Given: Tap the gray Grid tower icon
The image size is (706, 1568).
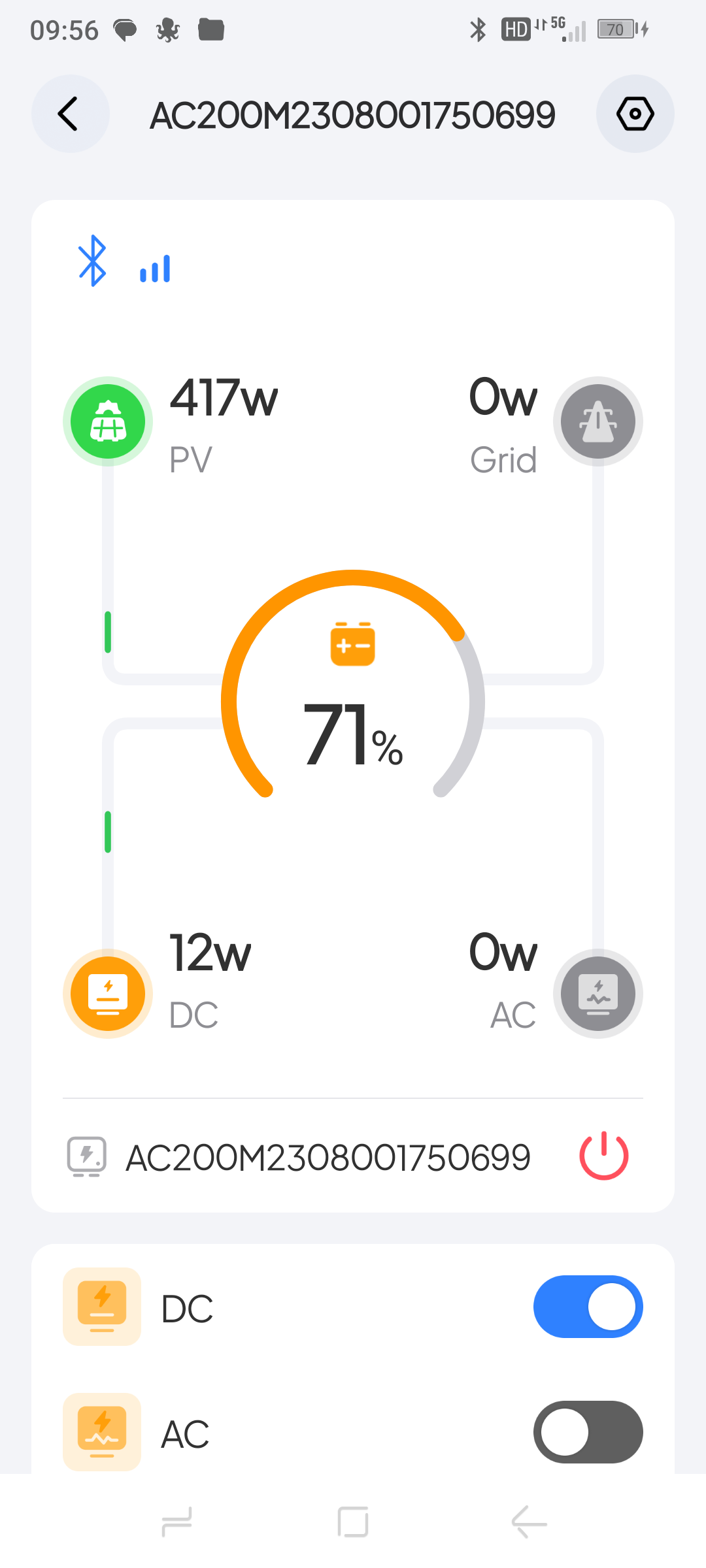Looking at the screenshot, I should [597, 421].
